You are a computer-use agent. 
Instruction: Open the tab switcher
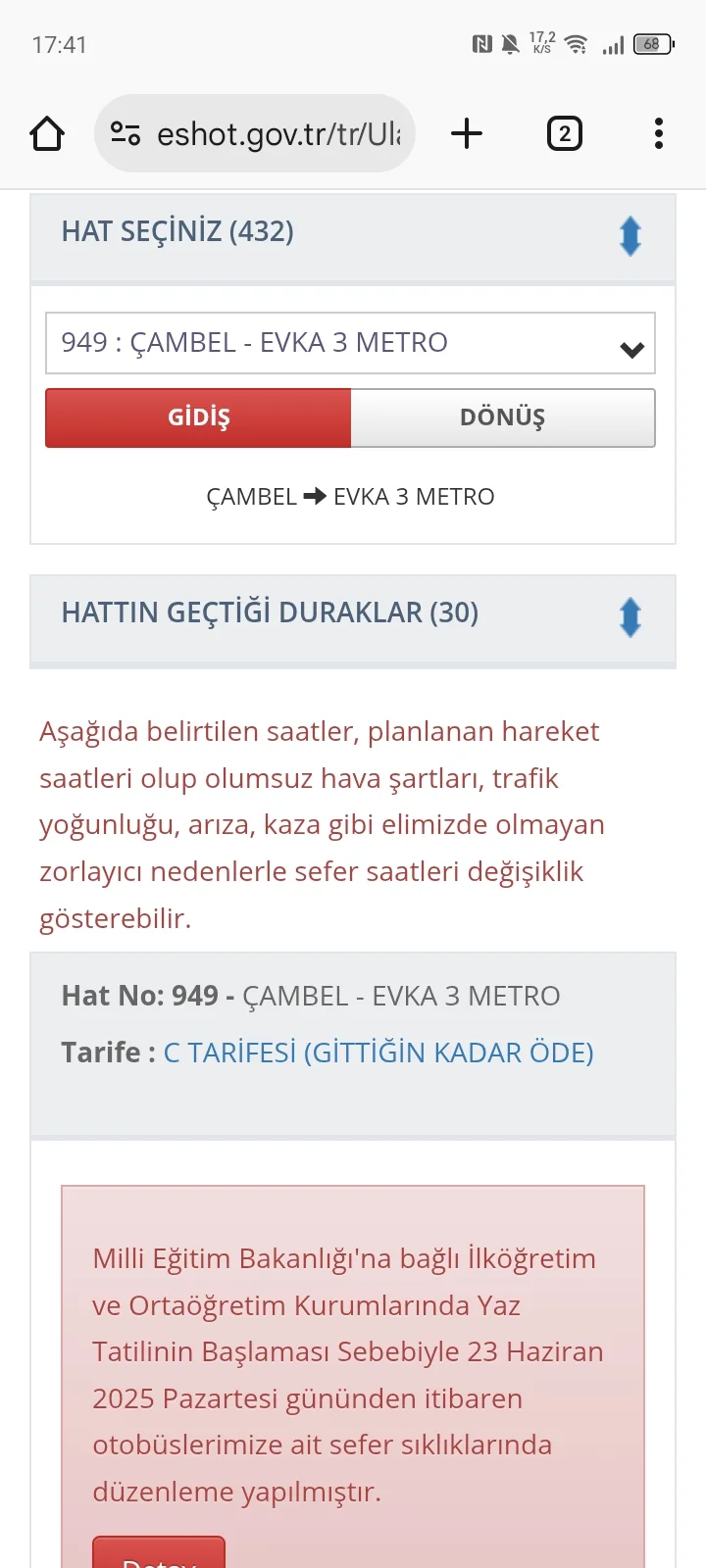coord(564,133)
